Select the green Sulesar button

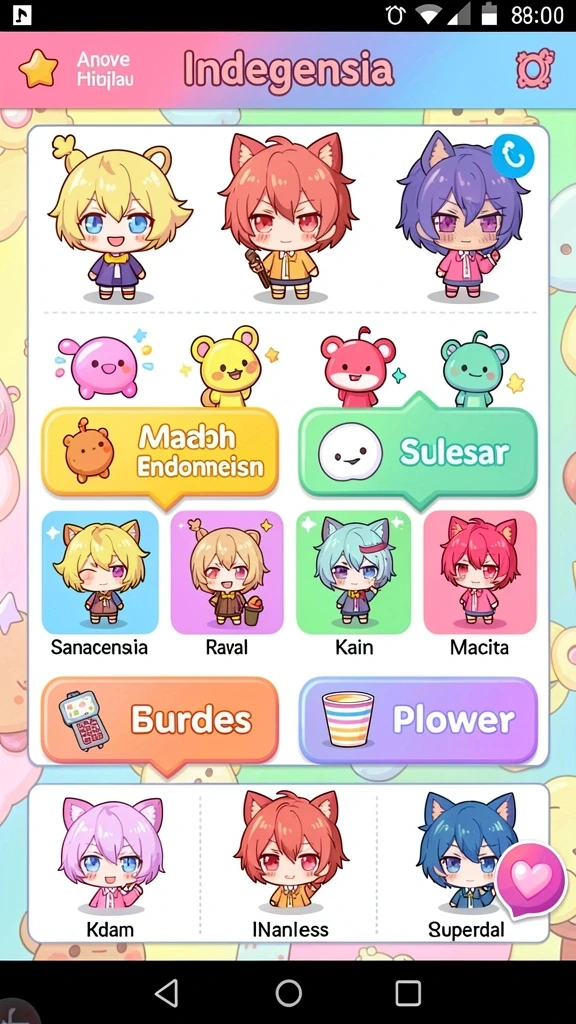pyautogui.click(x=418, y=452)
